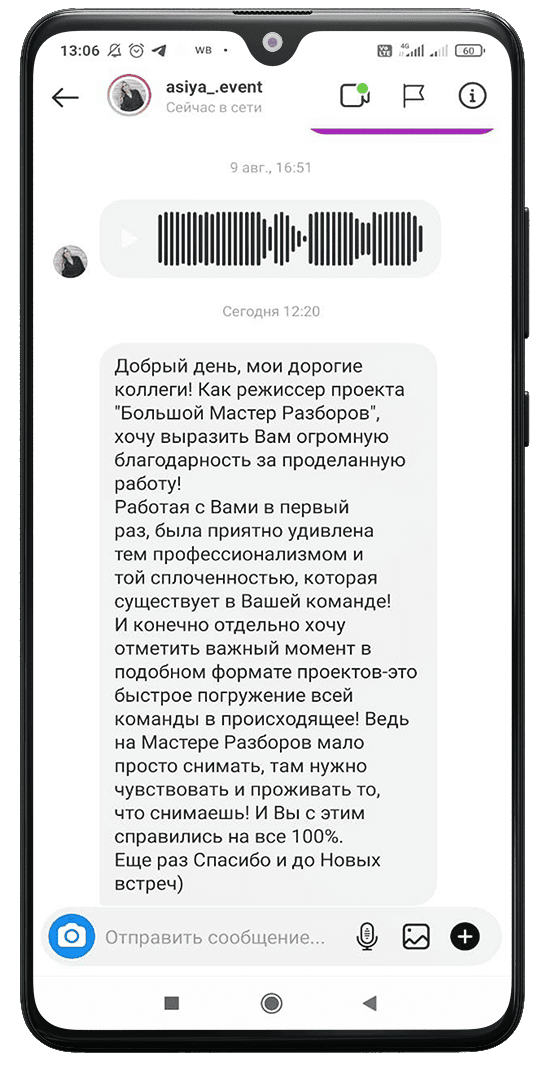Open conversation info details

[472, 96]
